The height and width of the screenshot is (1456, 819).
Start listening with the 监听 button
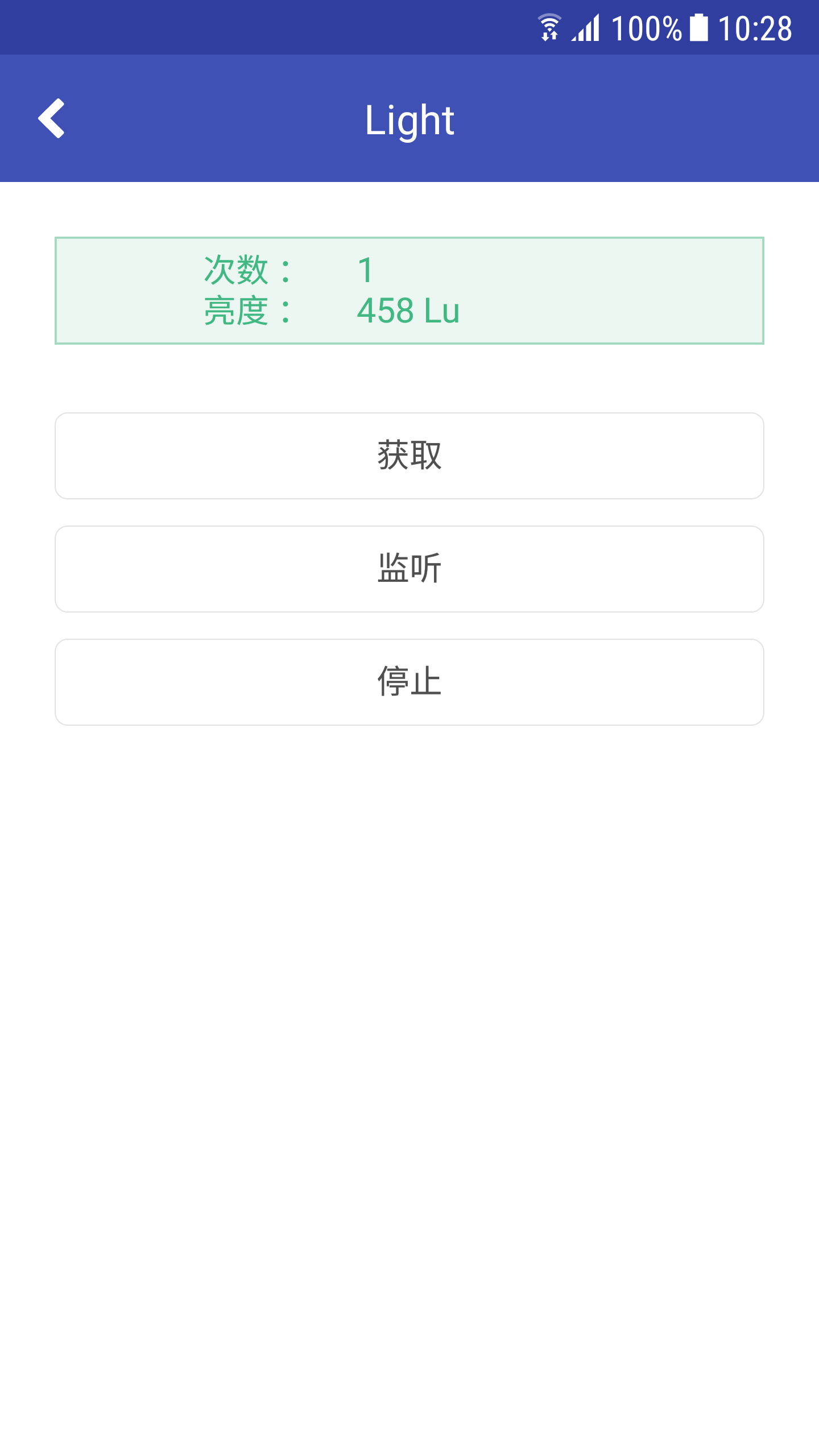(409, 569)
